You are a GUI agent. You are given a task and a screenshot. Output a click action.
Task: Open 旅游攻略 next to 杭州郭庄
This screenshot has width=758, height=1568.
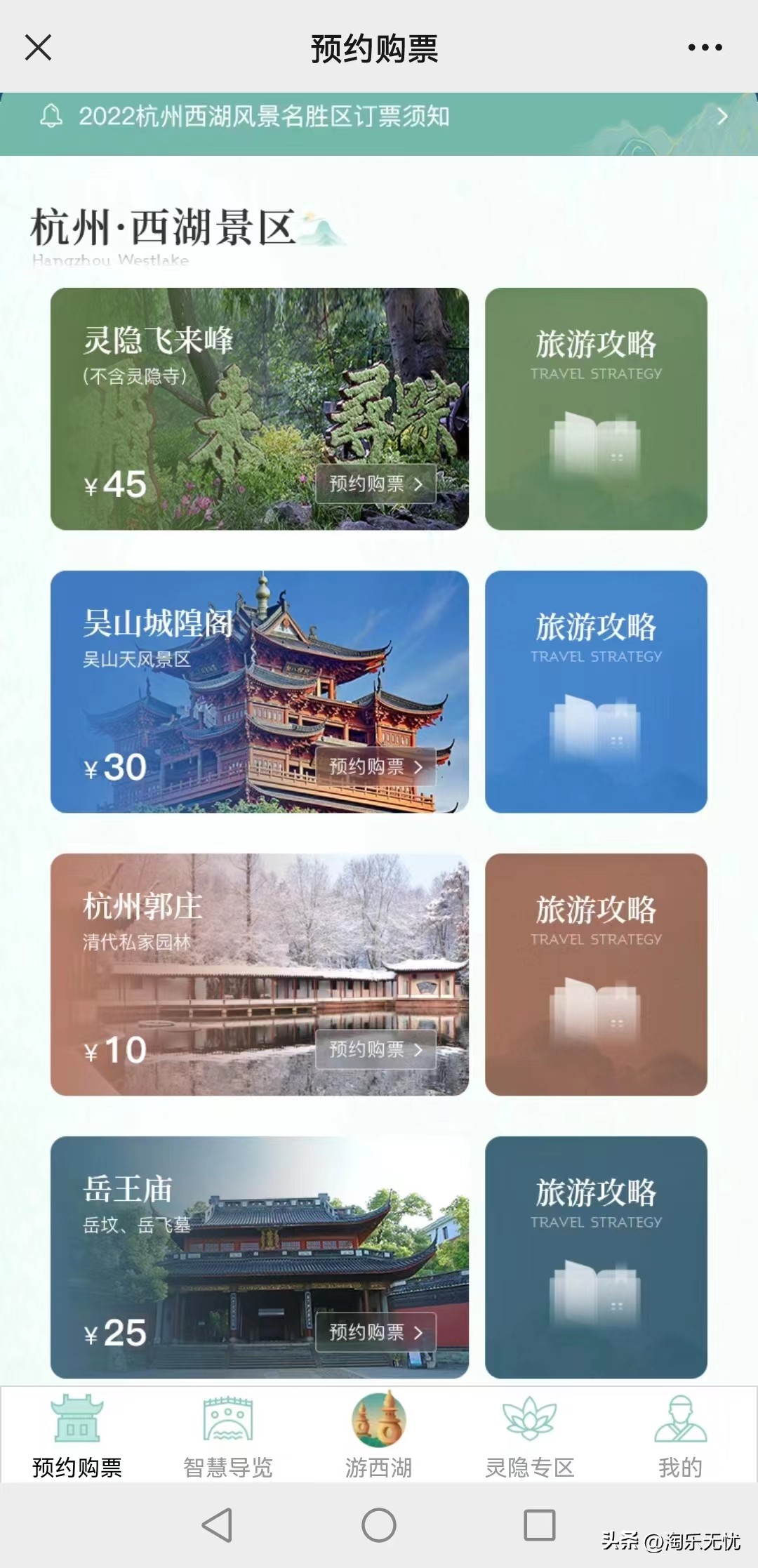596,974
